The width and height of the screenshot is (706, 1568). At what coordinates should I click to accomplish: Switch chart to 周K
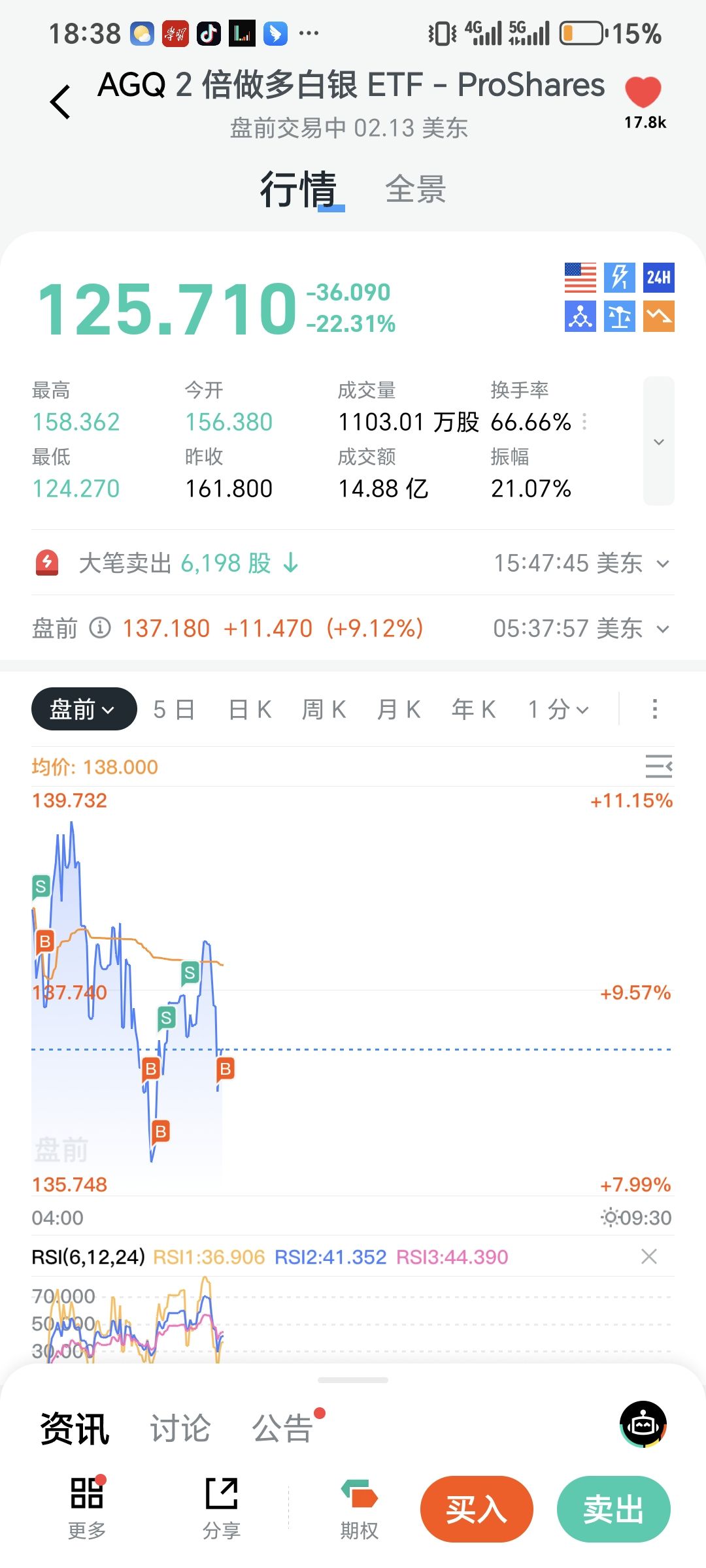pyautogui.click(x=324, y=709)
